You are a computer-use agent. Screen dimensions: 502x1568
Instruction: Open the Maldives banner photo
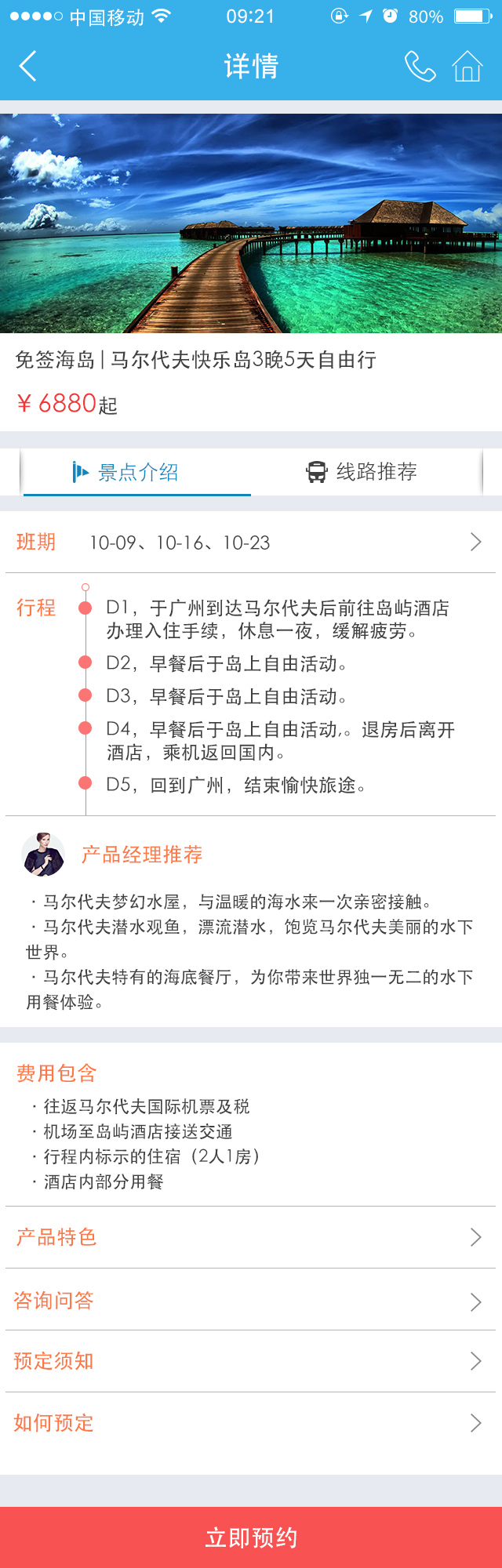pyautogui.click(x=251, y=223)
